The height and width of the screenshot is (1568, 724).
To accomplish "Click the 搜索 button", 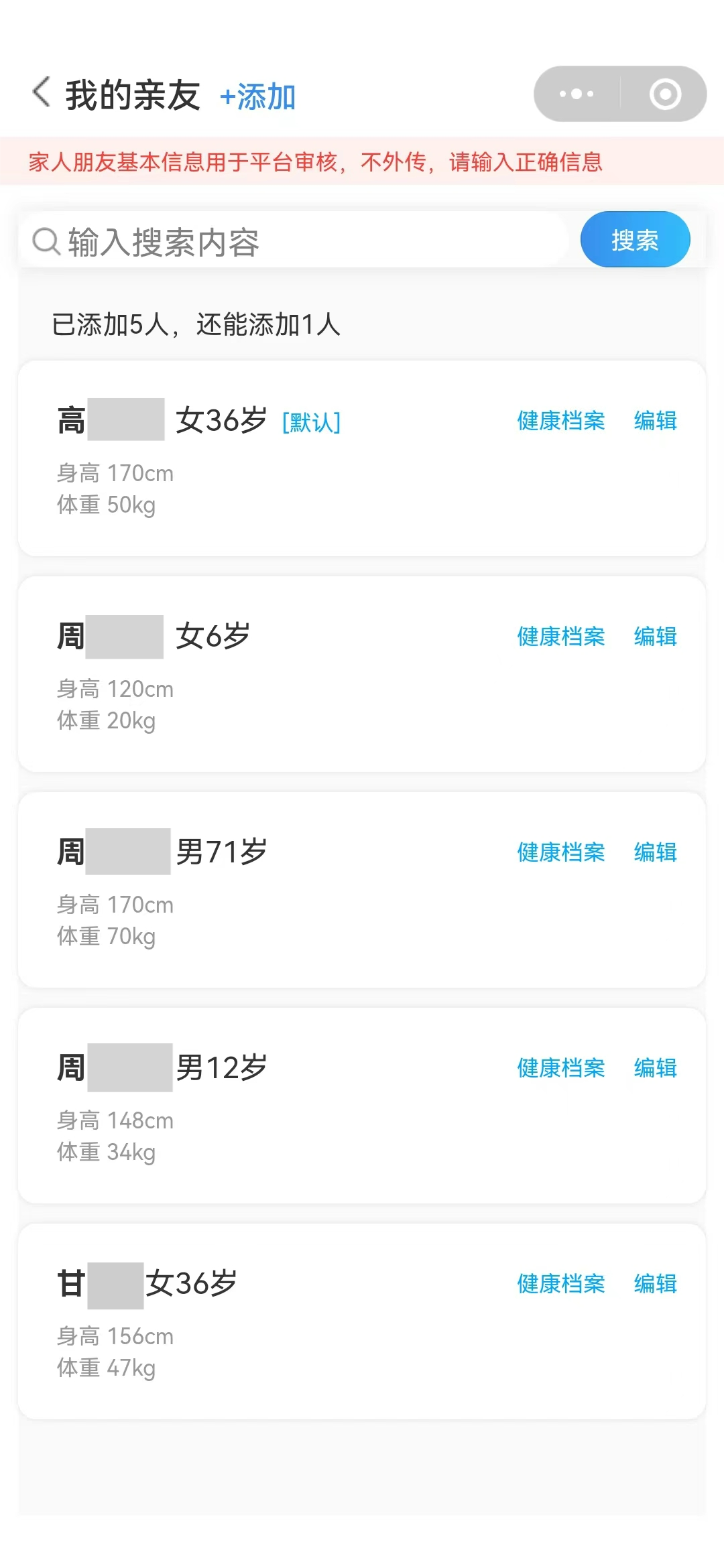I will click(634, 239).
